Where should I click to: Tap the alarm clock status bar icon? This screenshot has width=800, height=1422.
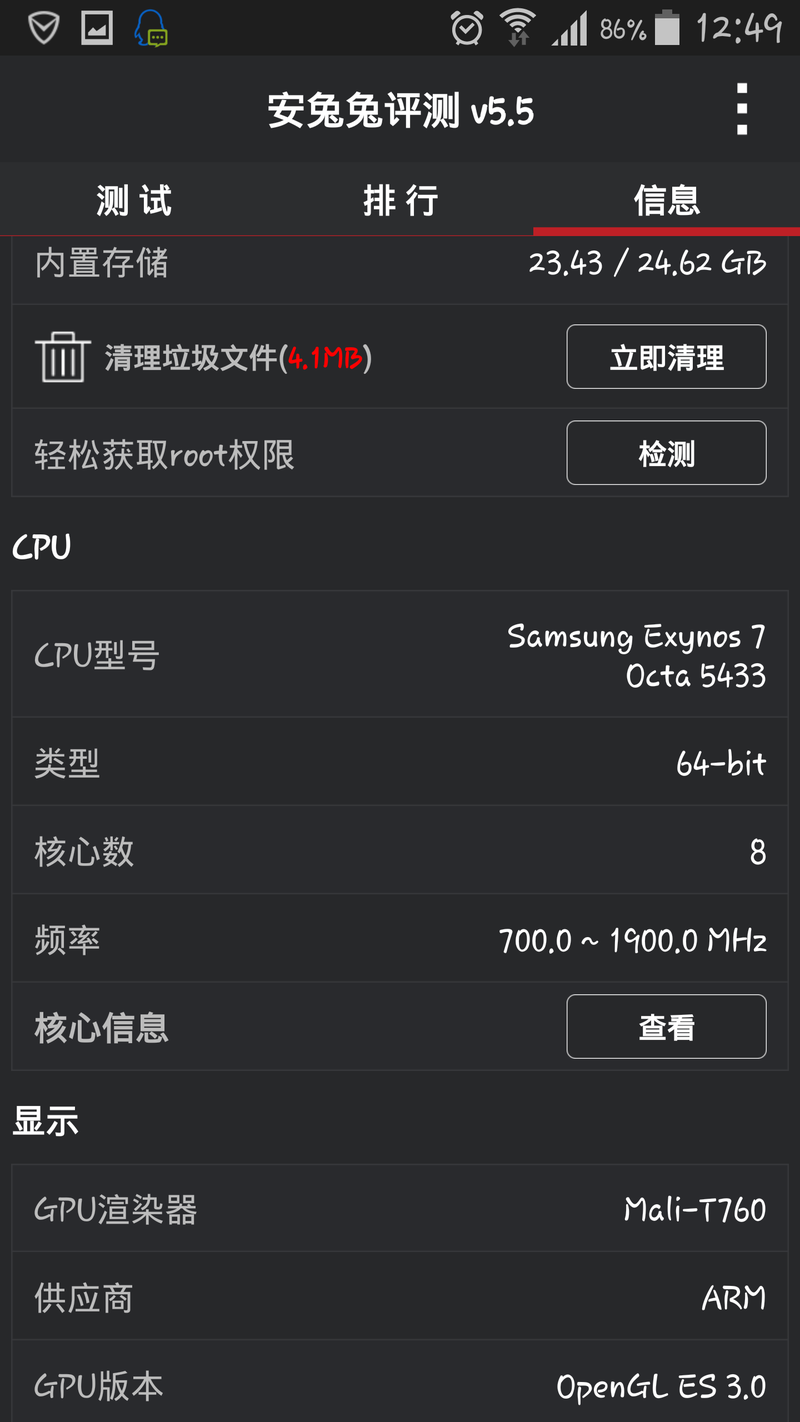[463, 27]
